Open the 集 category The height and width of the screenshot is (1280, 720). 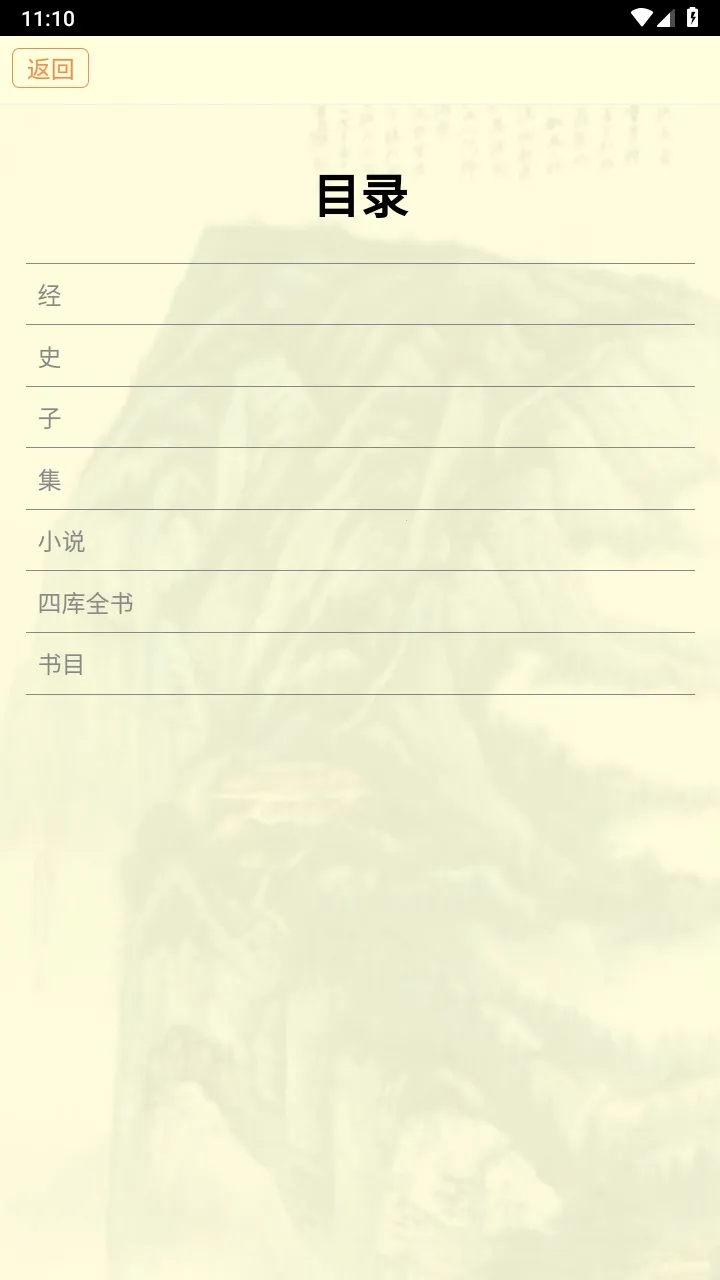[360, 480]
